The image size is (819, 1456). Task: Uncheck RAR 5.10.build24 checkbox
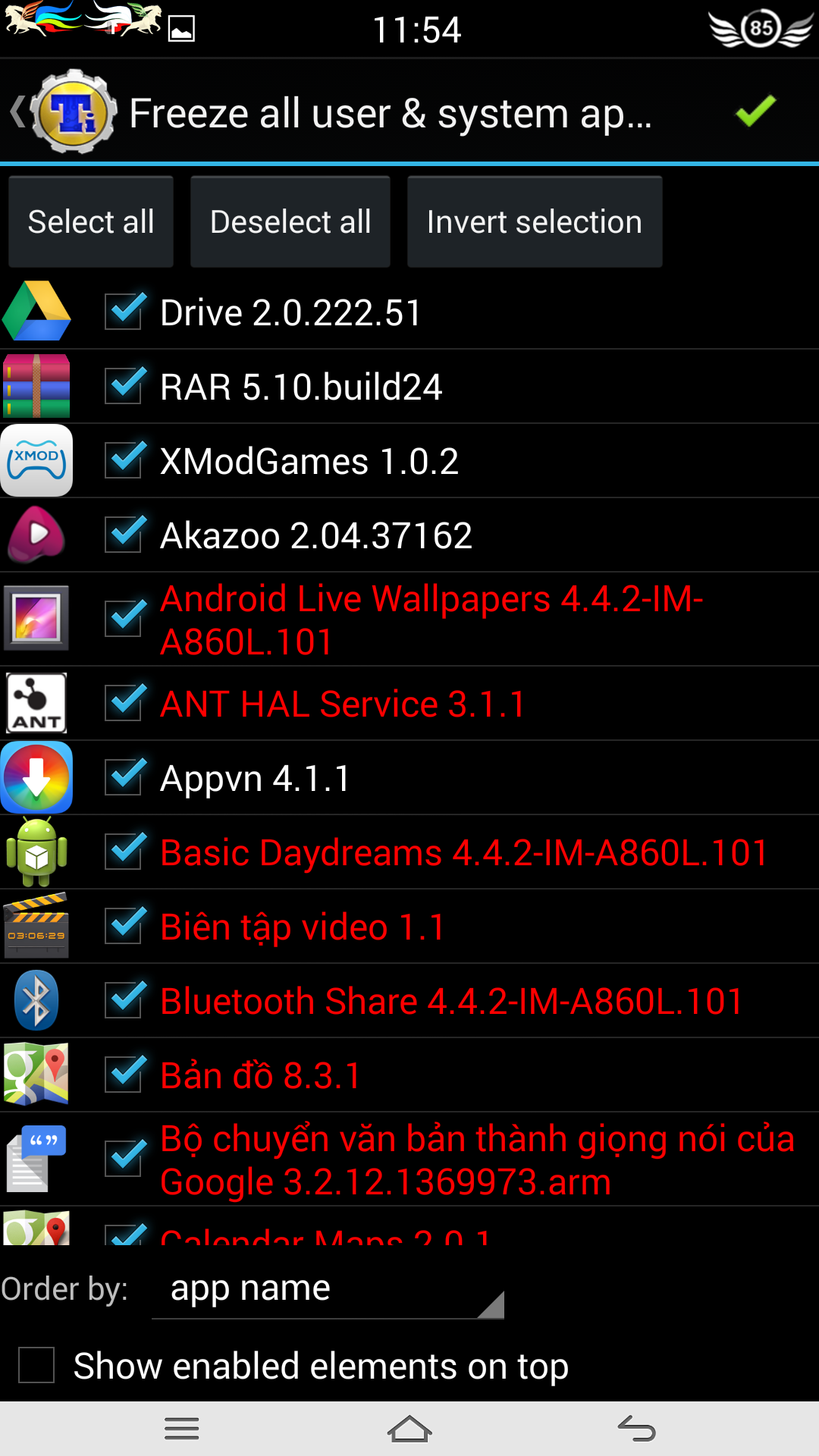tap(124, 386)
